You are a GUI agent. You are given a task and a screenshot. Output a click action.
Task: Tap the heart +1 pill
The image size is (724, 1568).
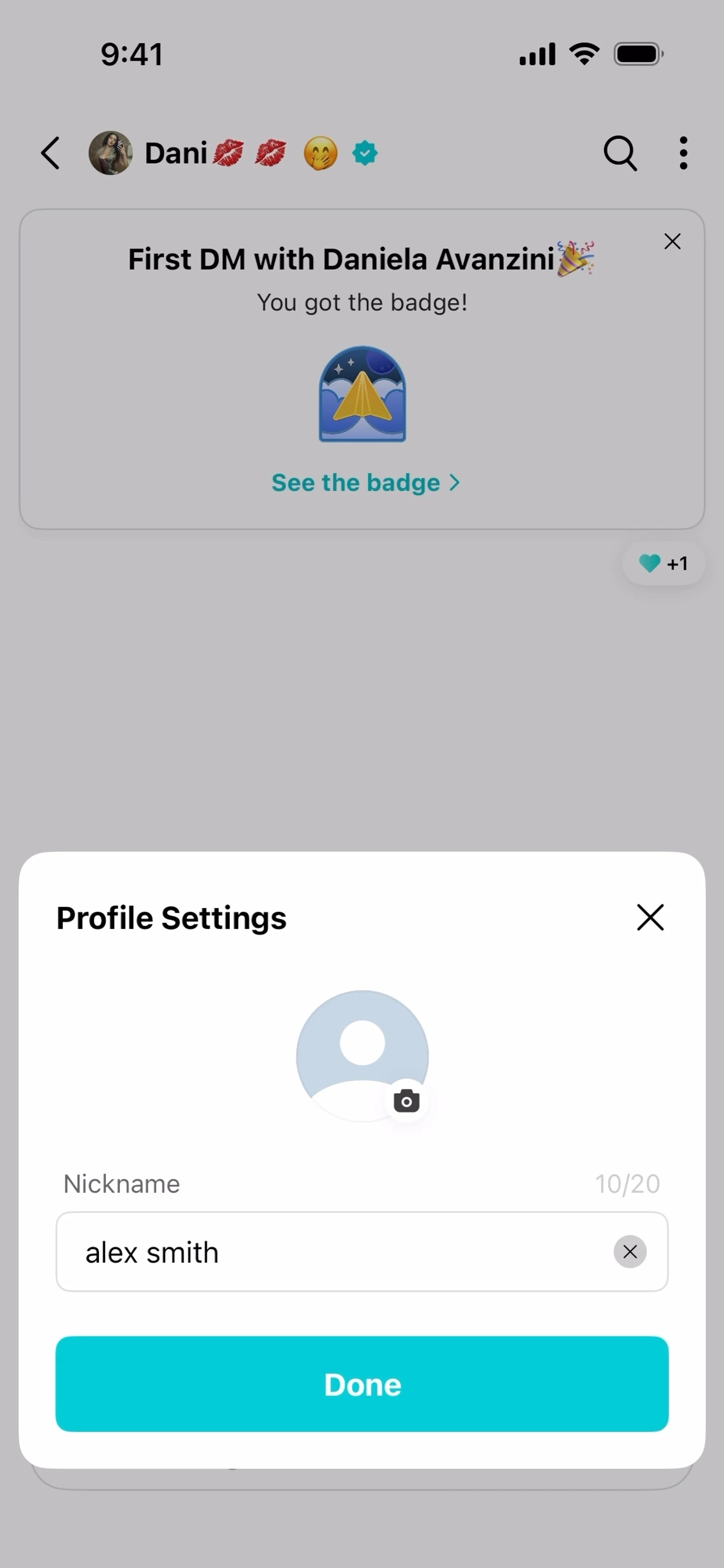[x=663, y=564]
